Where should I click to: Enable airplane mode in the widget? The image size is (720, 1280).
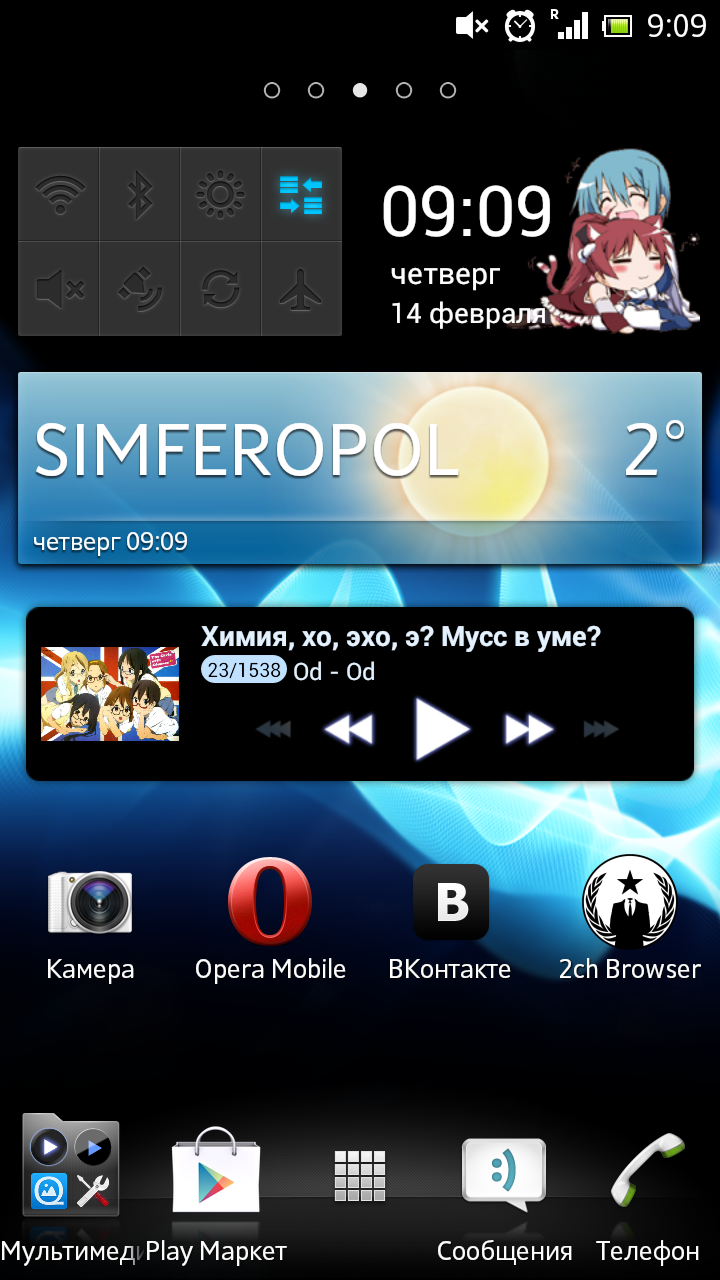tap(301, 289)
